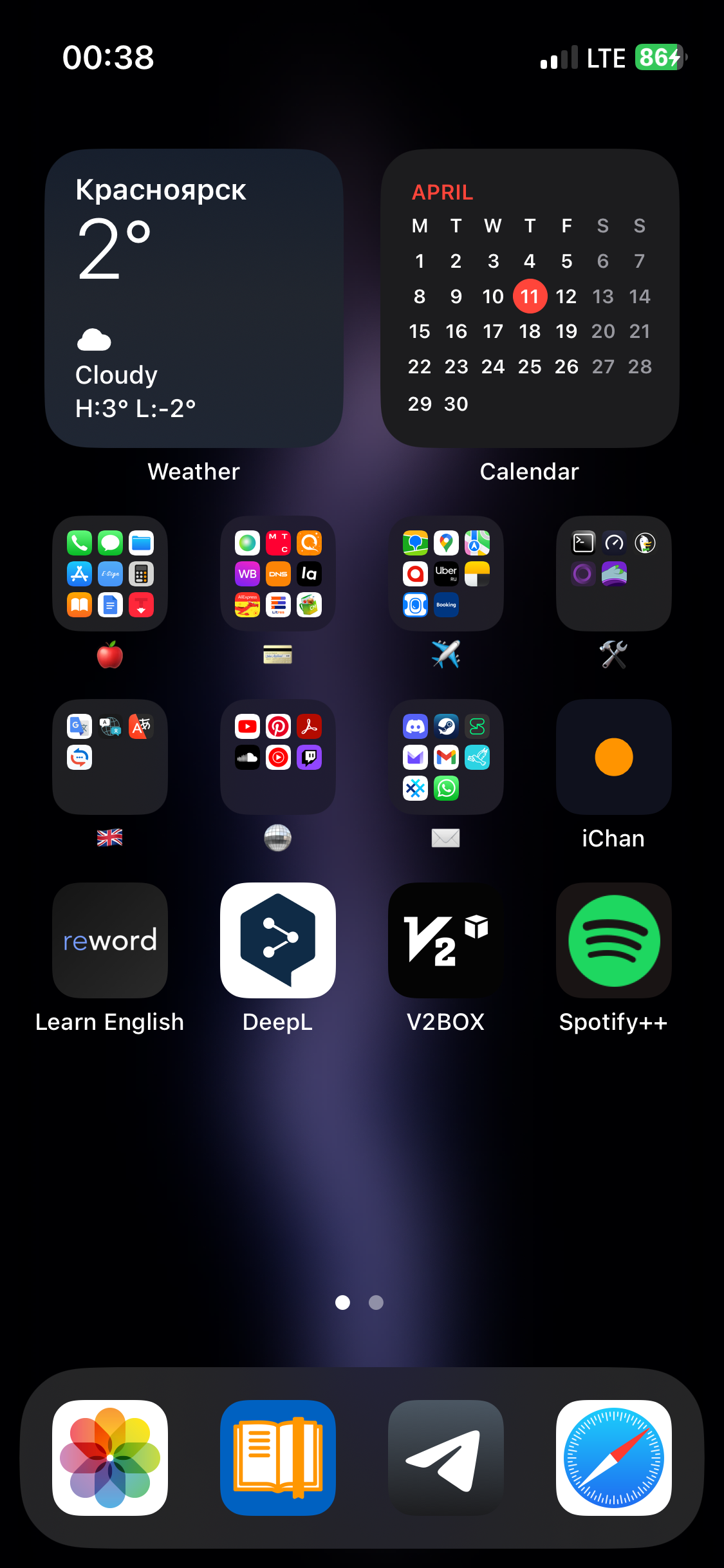The height and width of the screenshot is (1568, 724).
Task: Open the Weather widget for Красноярск
Action: (194, 299)
